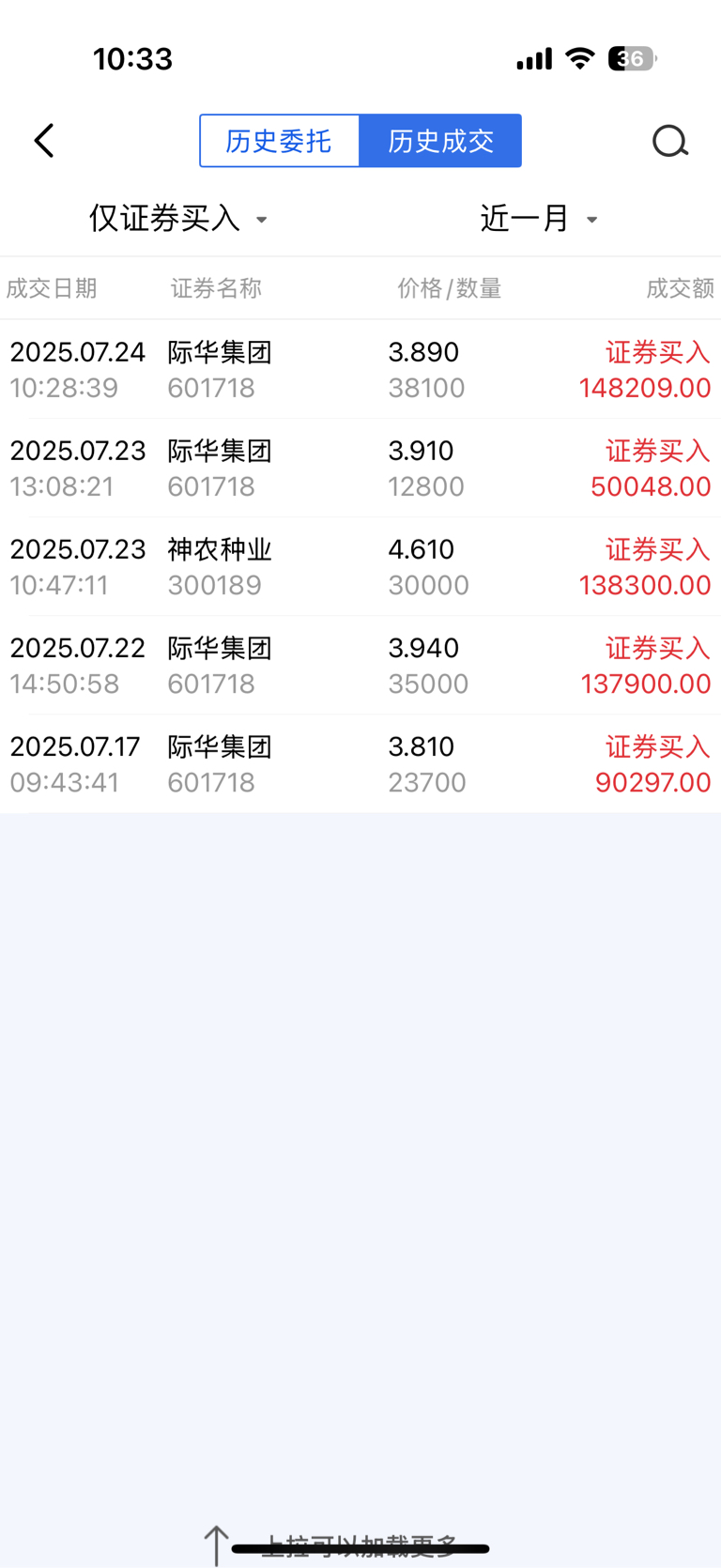Screen dimensions: 721x1568
Task: Open the search magnifier icon
Action: click(670, 142)
